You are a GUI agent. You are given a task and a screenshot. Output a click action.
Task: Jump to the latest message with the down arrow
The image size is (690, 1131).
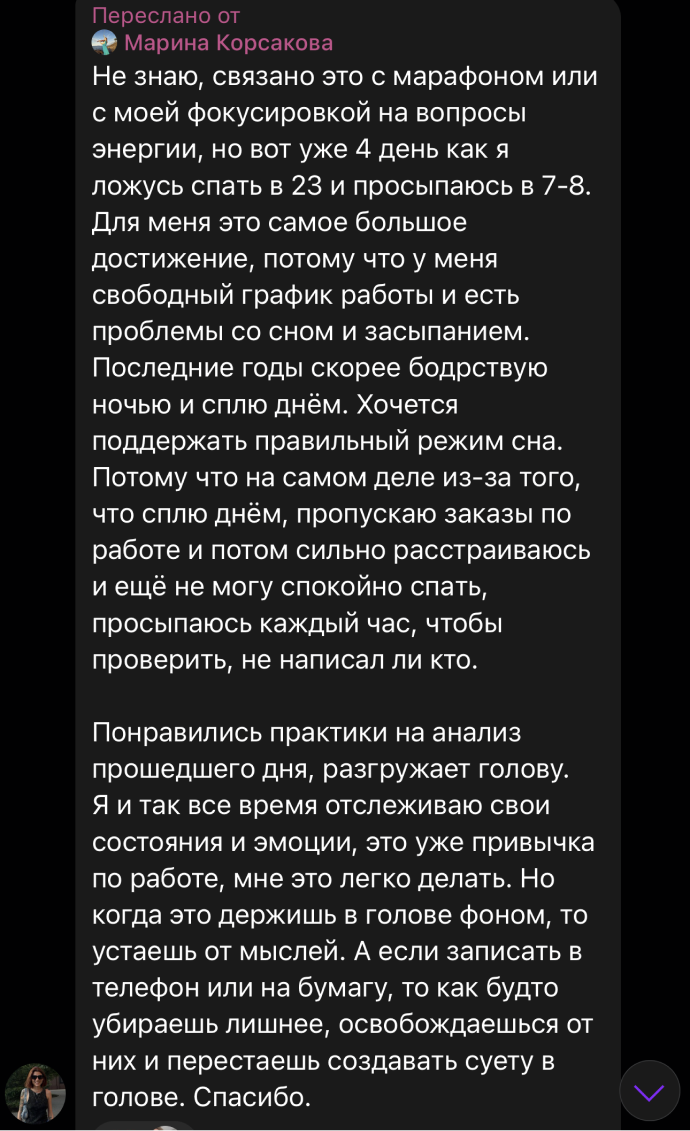[x=650, y=1090]
